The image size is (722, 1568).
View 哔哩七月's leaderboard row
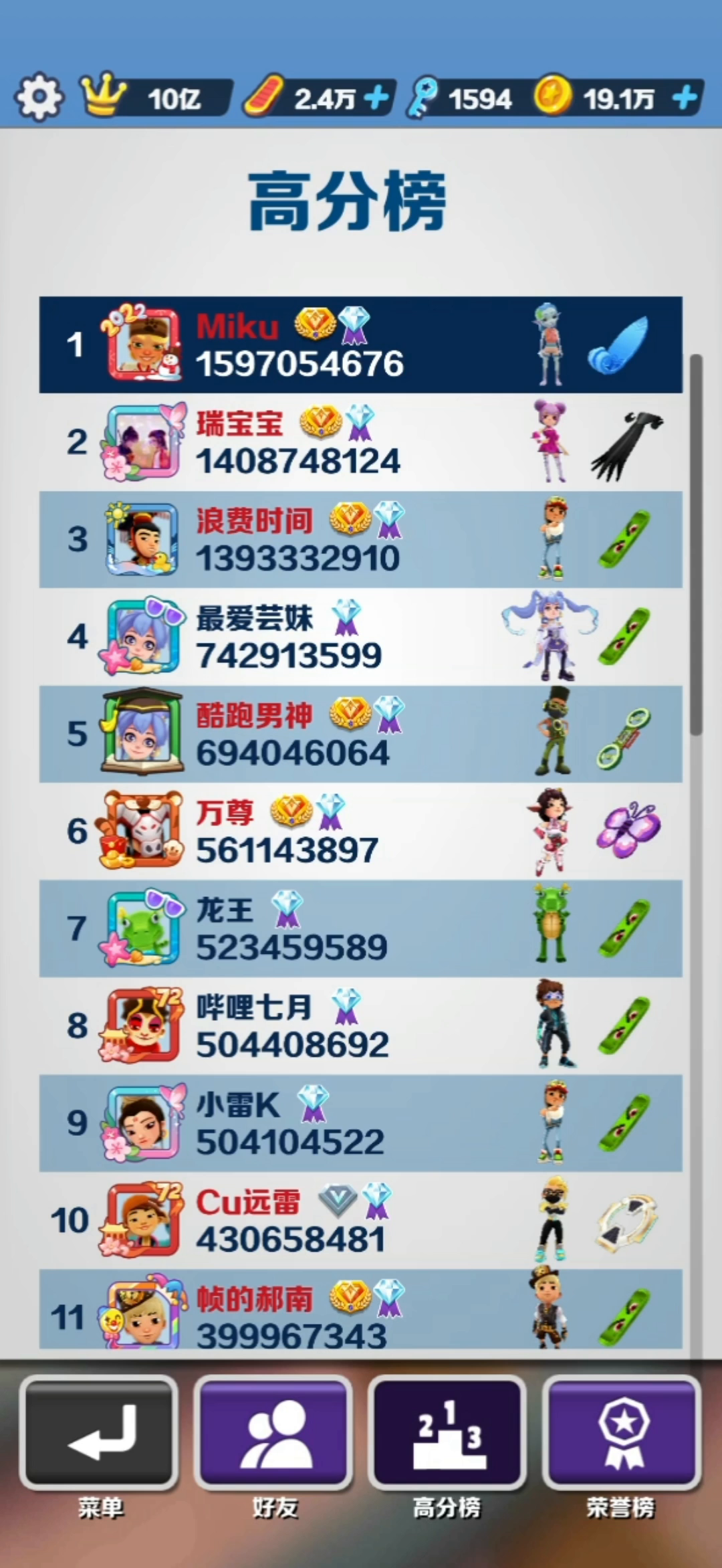(x=361, y=1025)
